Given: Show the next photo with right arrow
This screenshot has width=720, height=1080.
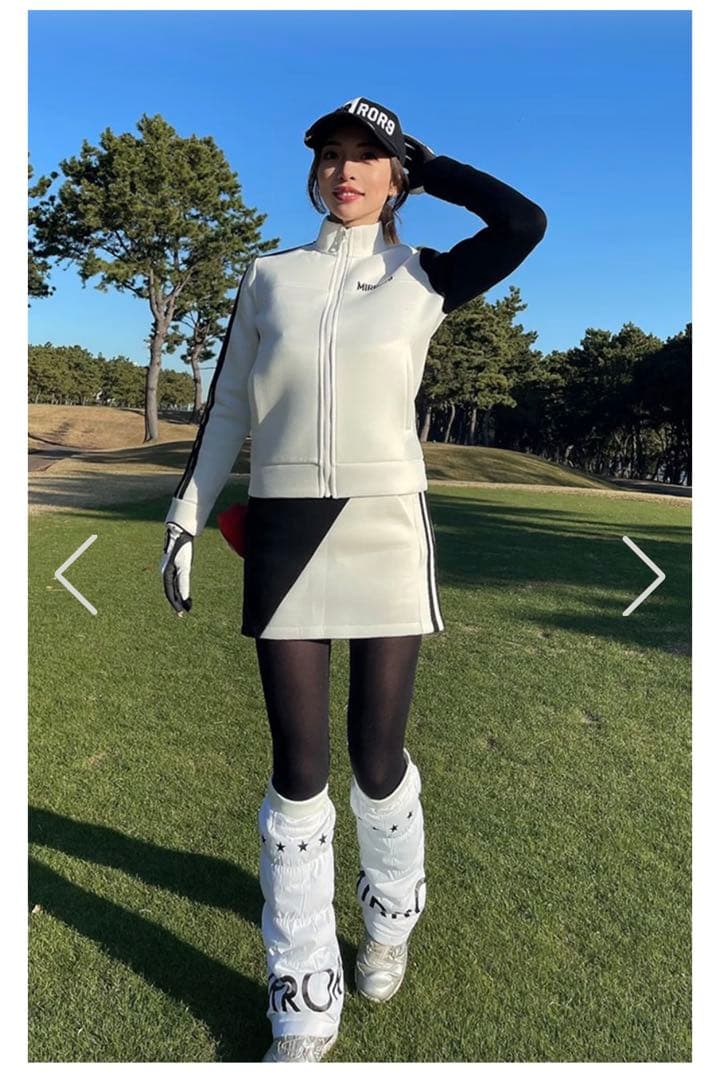Looking at the screenshot, I should click(643, 575).
